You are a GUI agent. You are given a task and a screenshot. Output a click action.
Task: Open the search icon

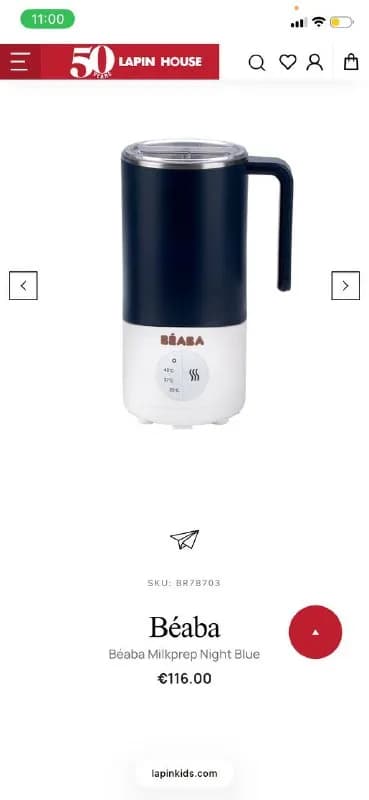click(x=257, y=63)
